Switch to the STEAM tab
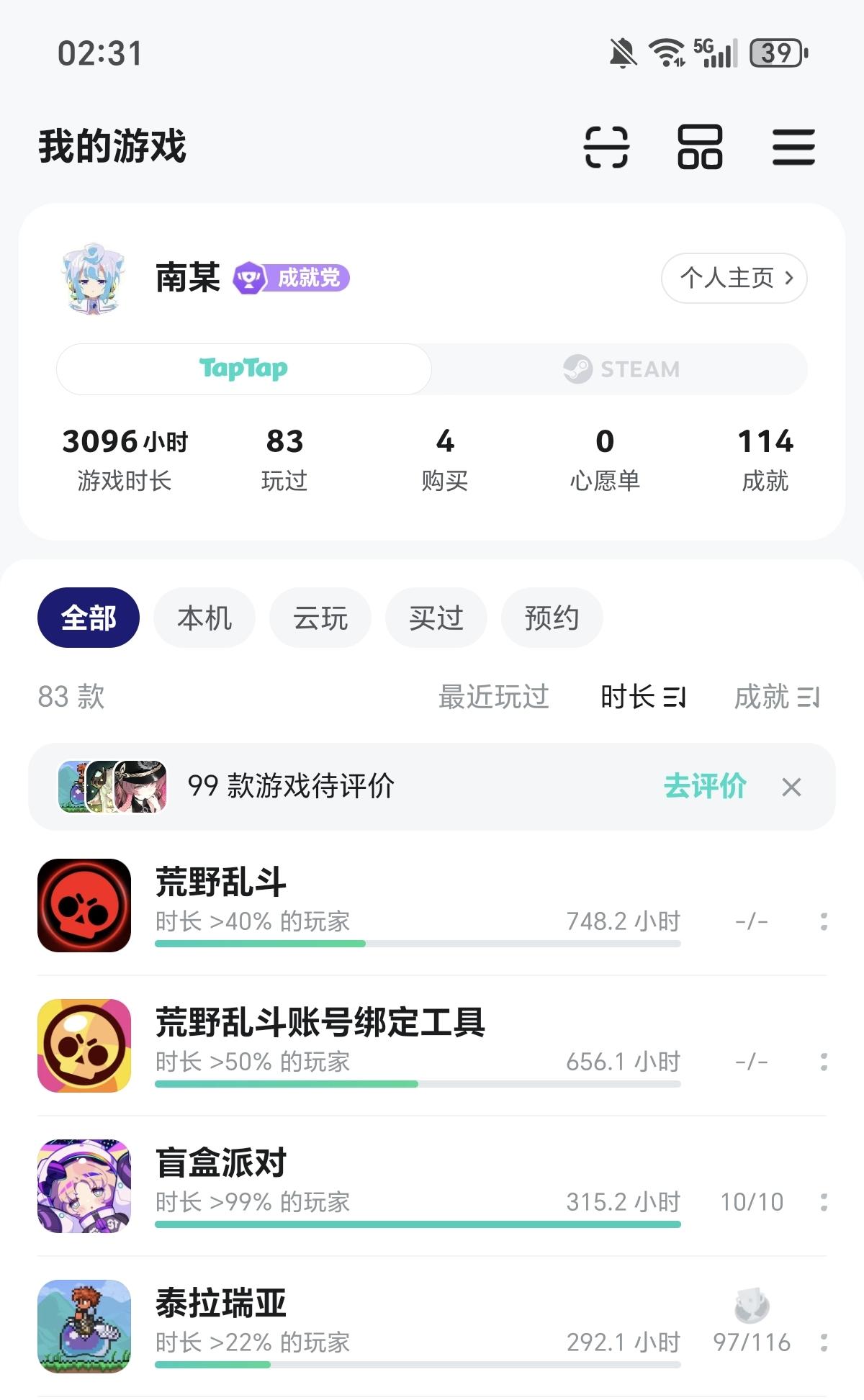This screenshot has width=864, height=1400. [x=622, y=369]
